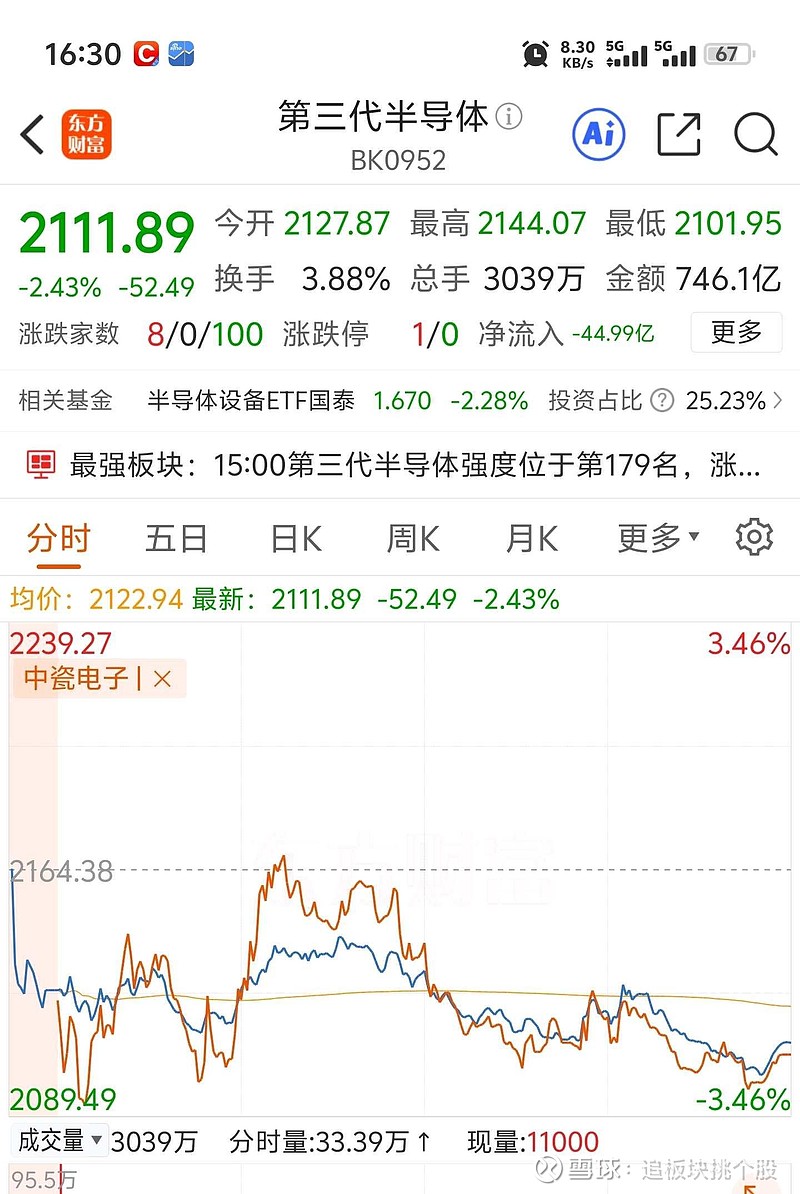The height and width of the screenshot is (1194, 800).
Task: Show info about 第三代半导体
Action: tap(509, 117)
